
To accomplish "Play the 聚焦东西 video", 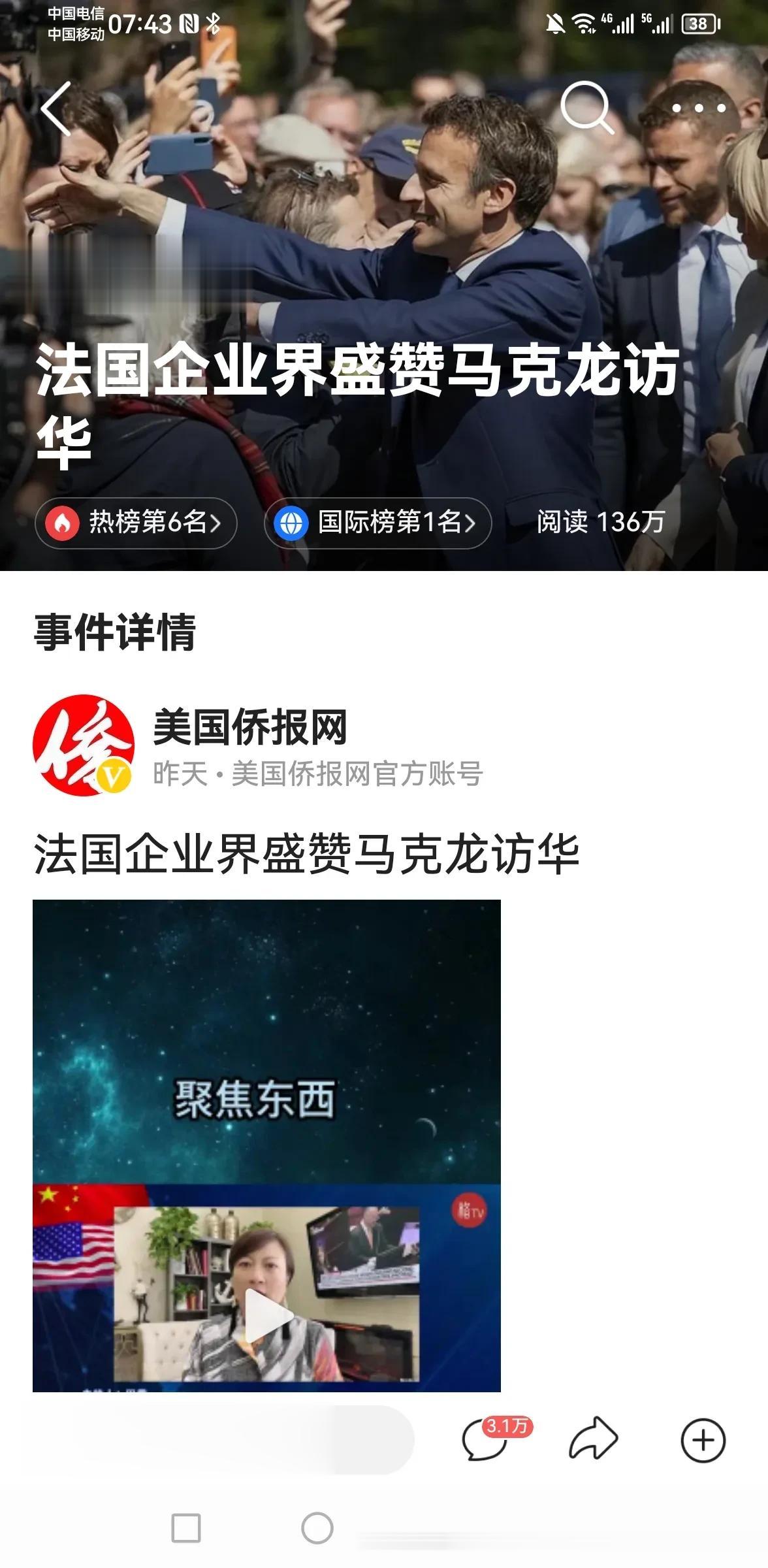I will [266, 1315].
